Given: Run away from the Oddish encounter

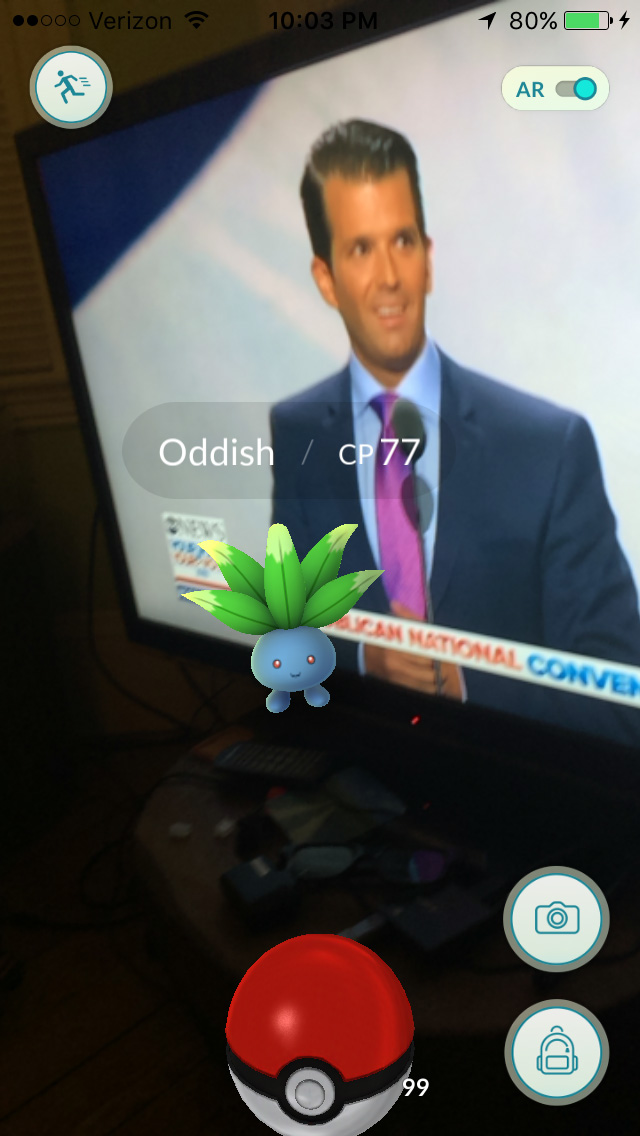Looking at the screenshot, I should pos(71,88).
